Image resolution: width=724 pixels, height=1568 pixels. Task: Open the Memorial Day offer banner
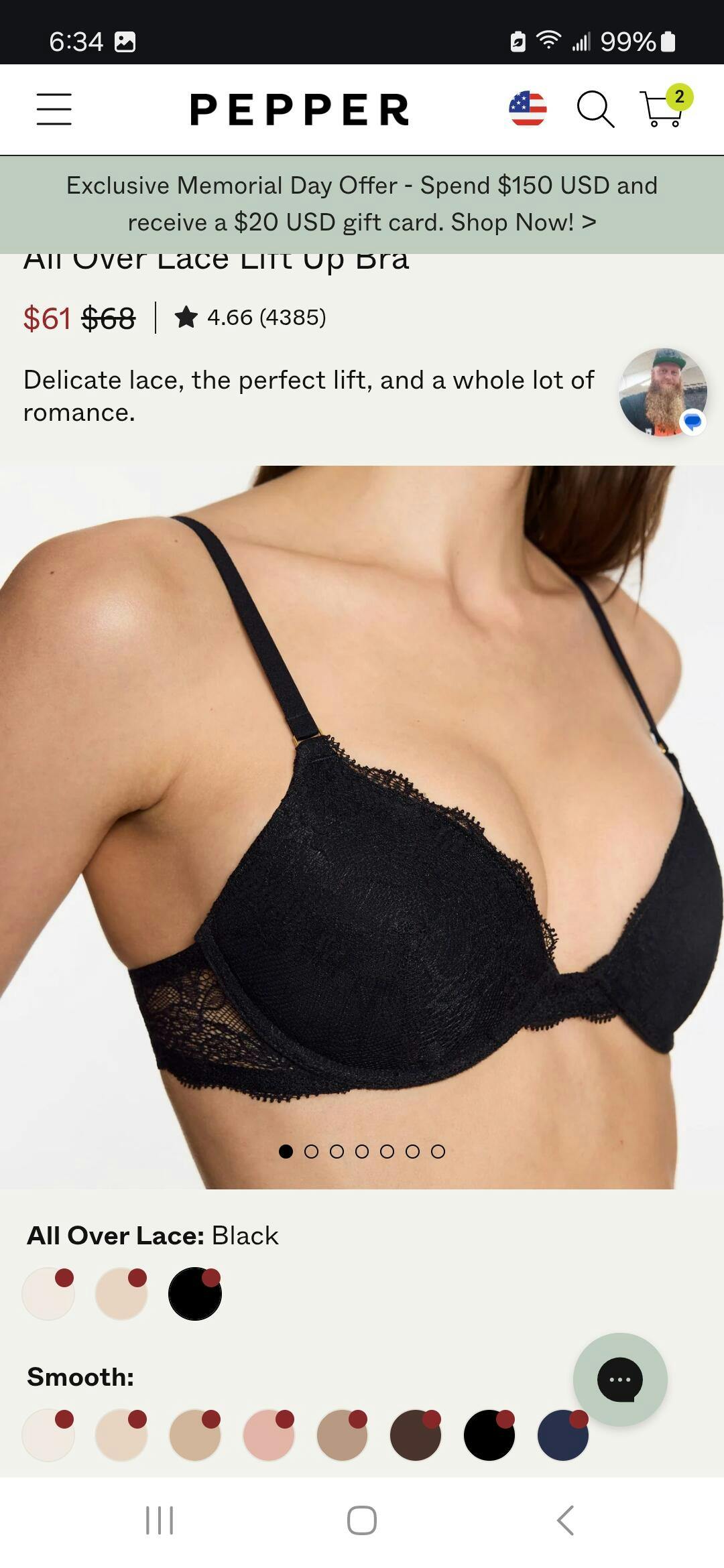(362, 204)
